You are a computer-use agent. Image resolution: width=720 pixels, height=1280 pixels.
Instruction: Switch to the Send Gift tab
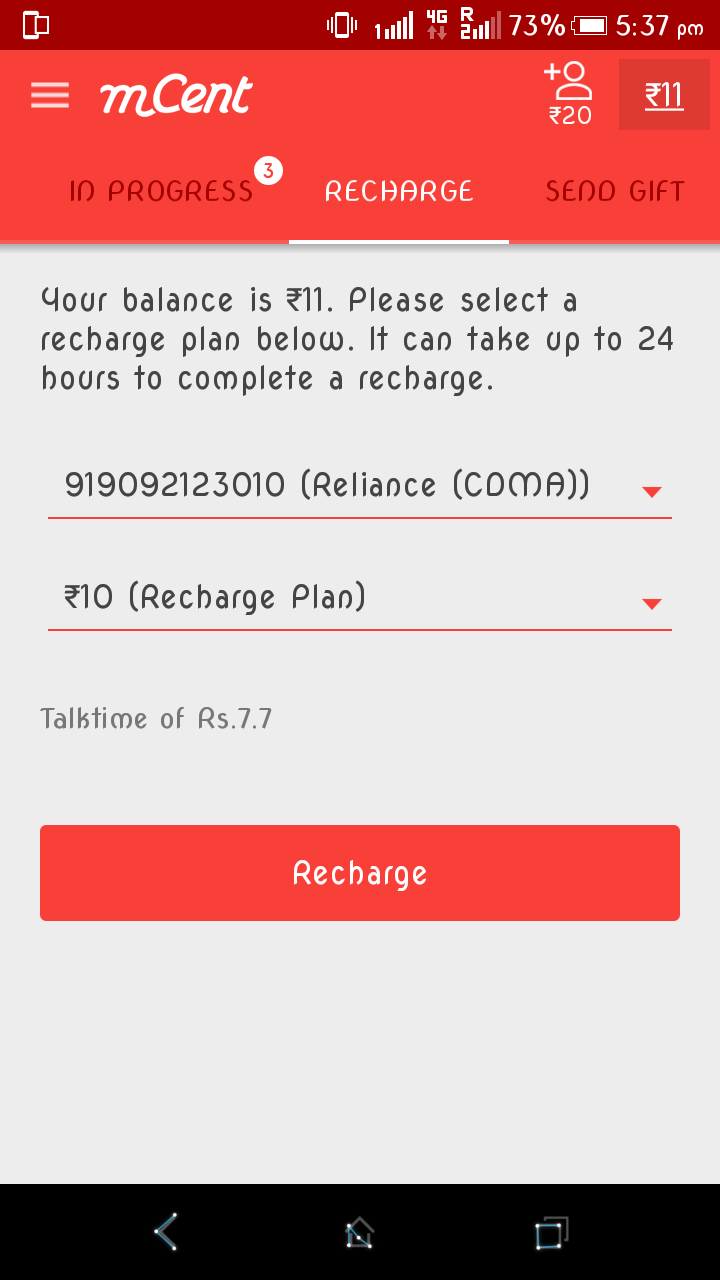tap(614, 191)
